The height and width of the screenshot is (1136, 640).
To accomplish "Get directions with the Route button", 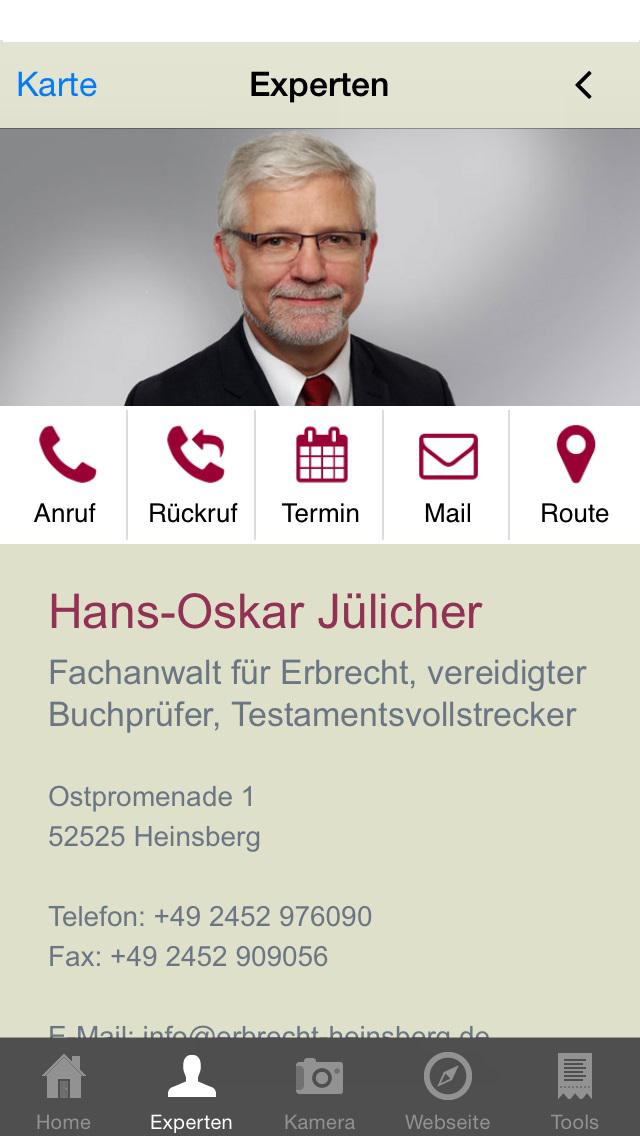I will (x=575, y=475).
